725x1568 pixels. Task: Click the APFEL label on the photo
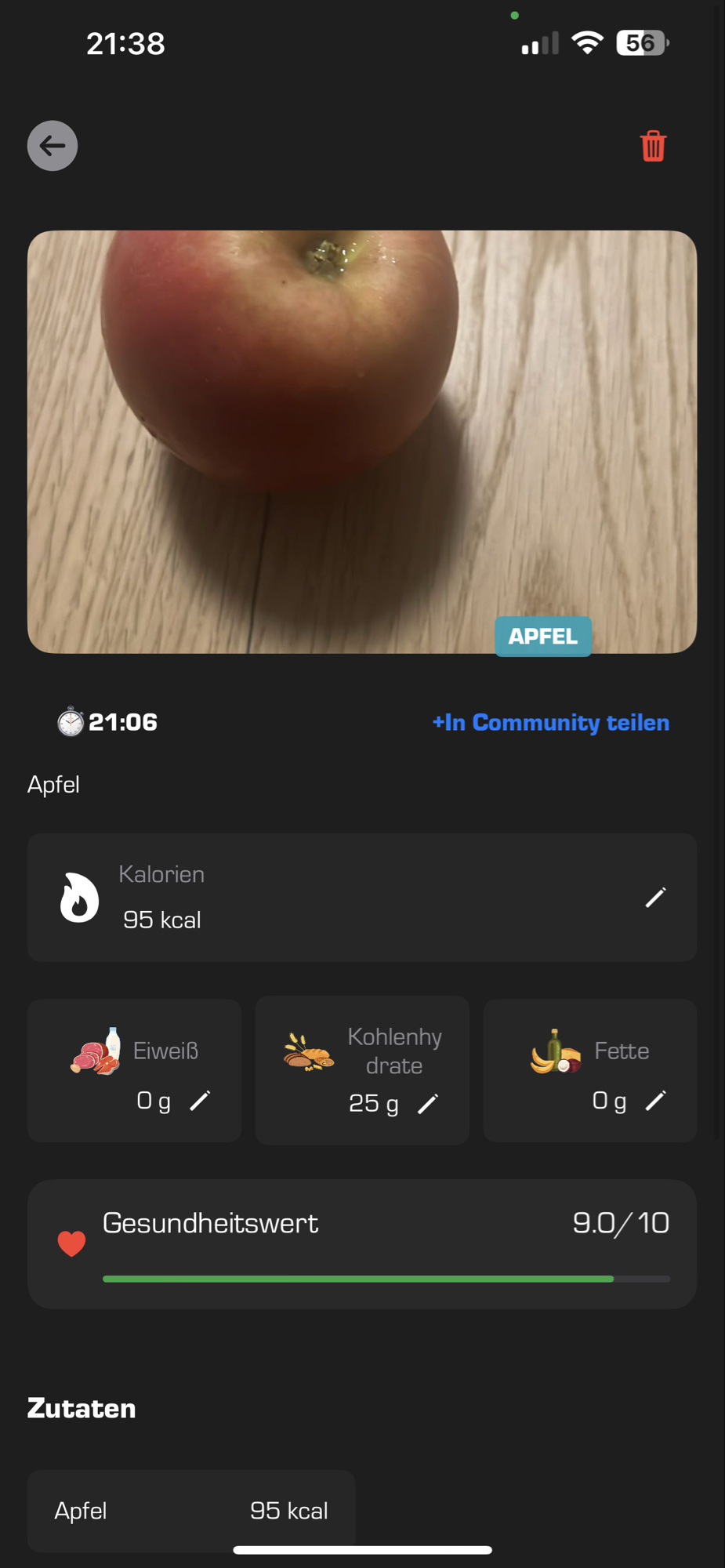click(542, 637)
